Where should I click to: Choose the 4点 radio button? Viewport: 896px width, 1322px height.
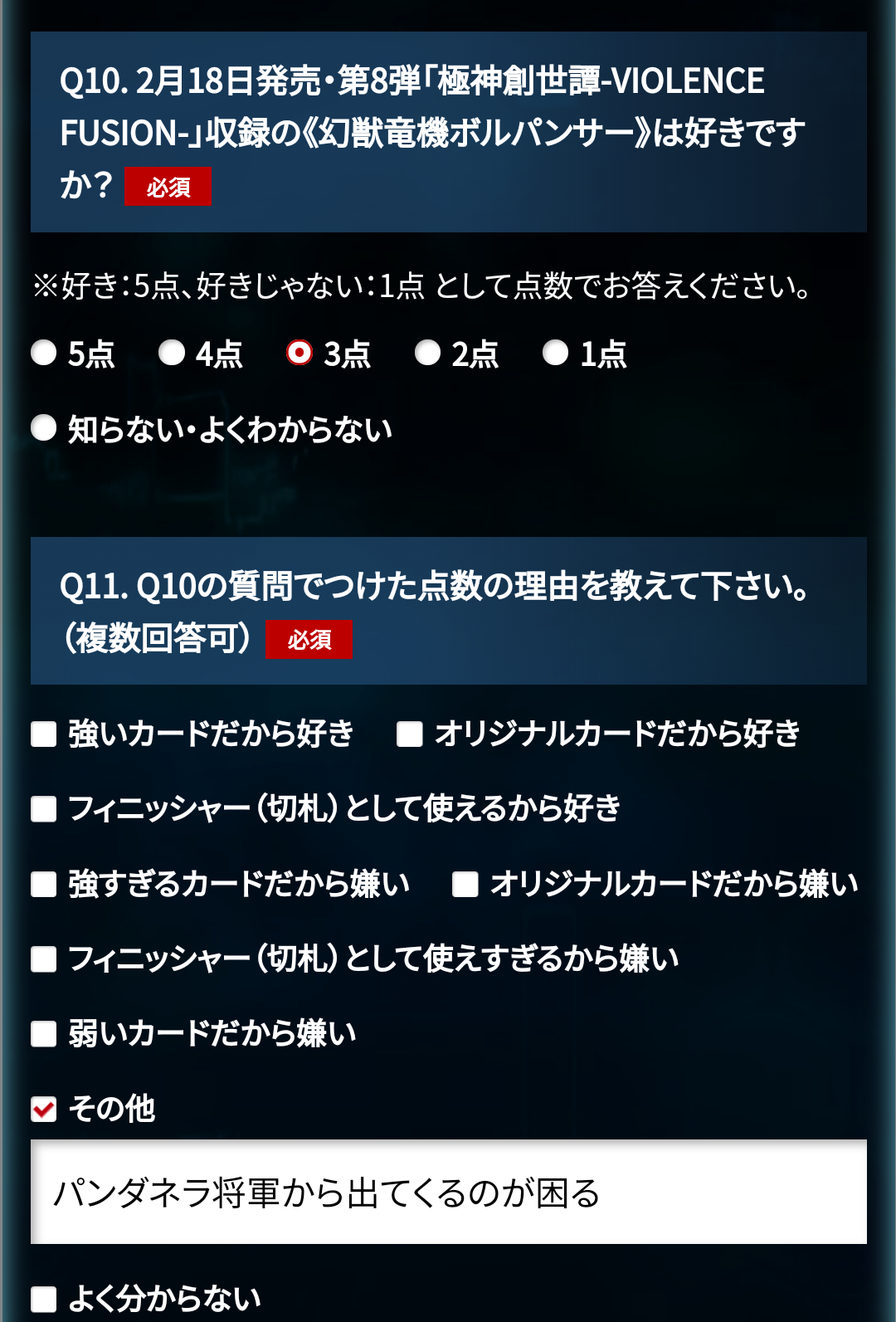point(172,354)
